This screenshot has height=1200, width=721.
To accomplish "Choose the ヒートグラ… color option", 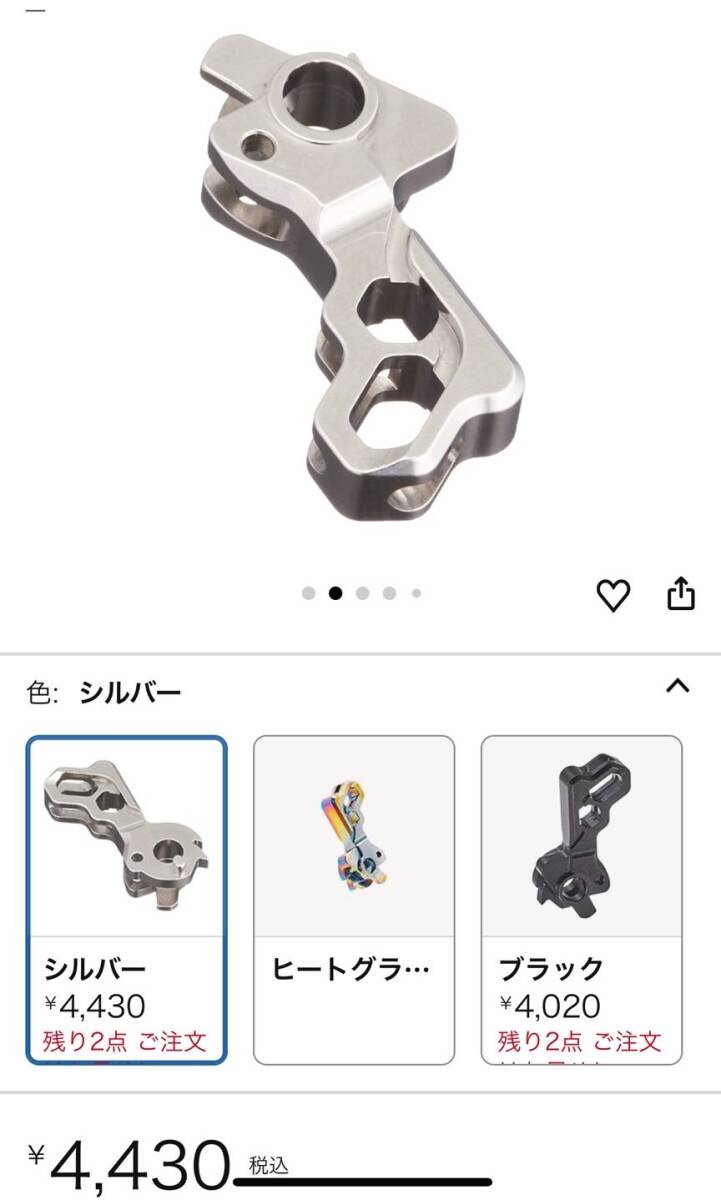I will pos(354,900).
